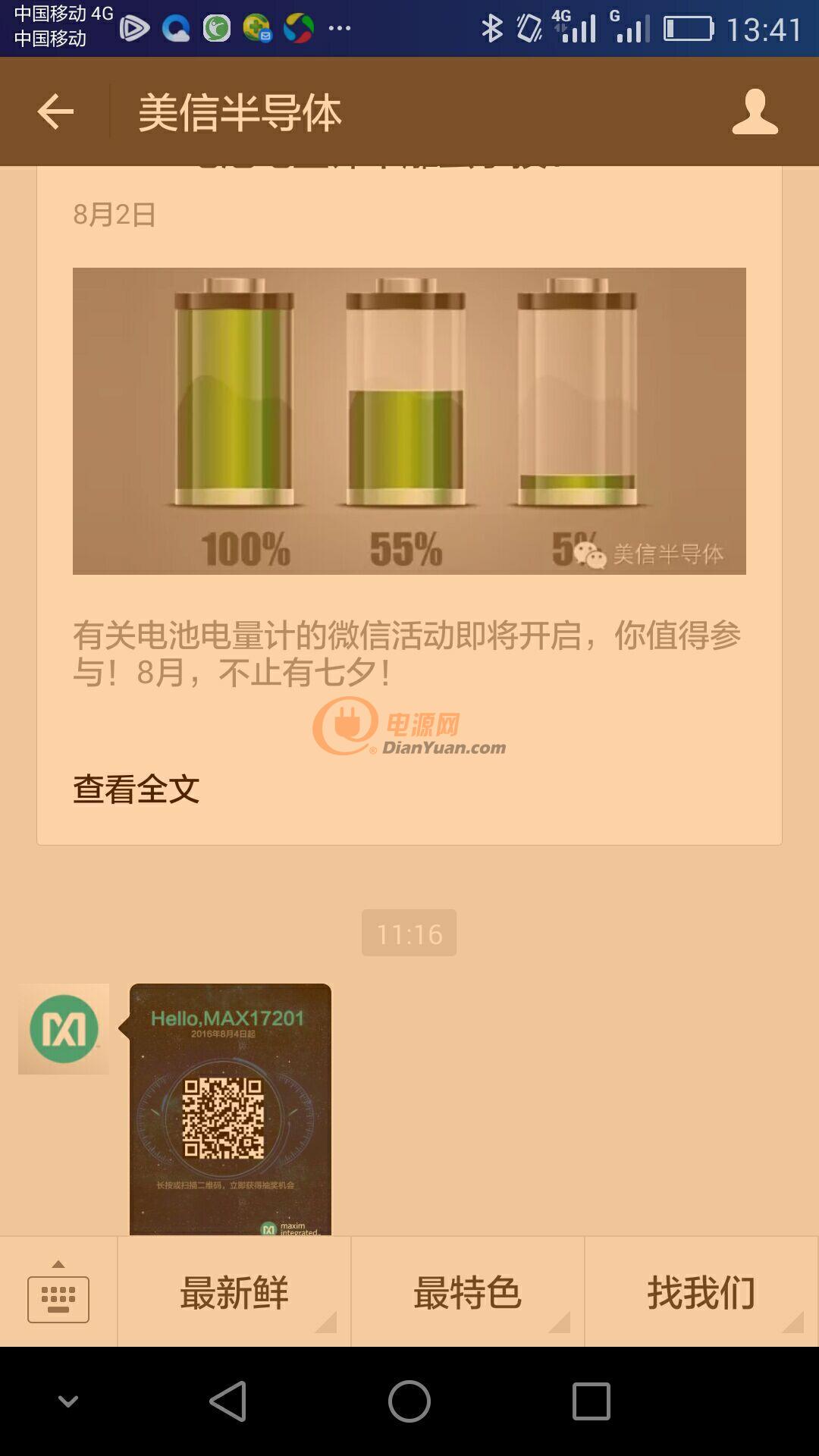819x1456 pixels.
Task: Open the battery article image card
Action: coord(409,421)
